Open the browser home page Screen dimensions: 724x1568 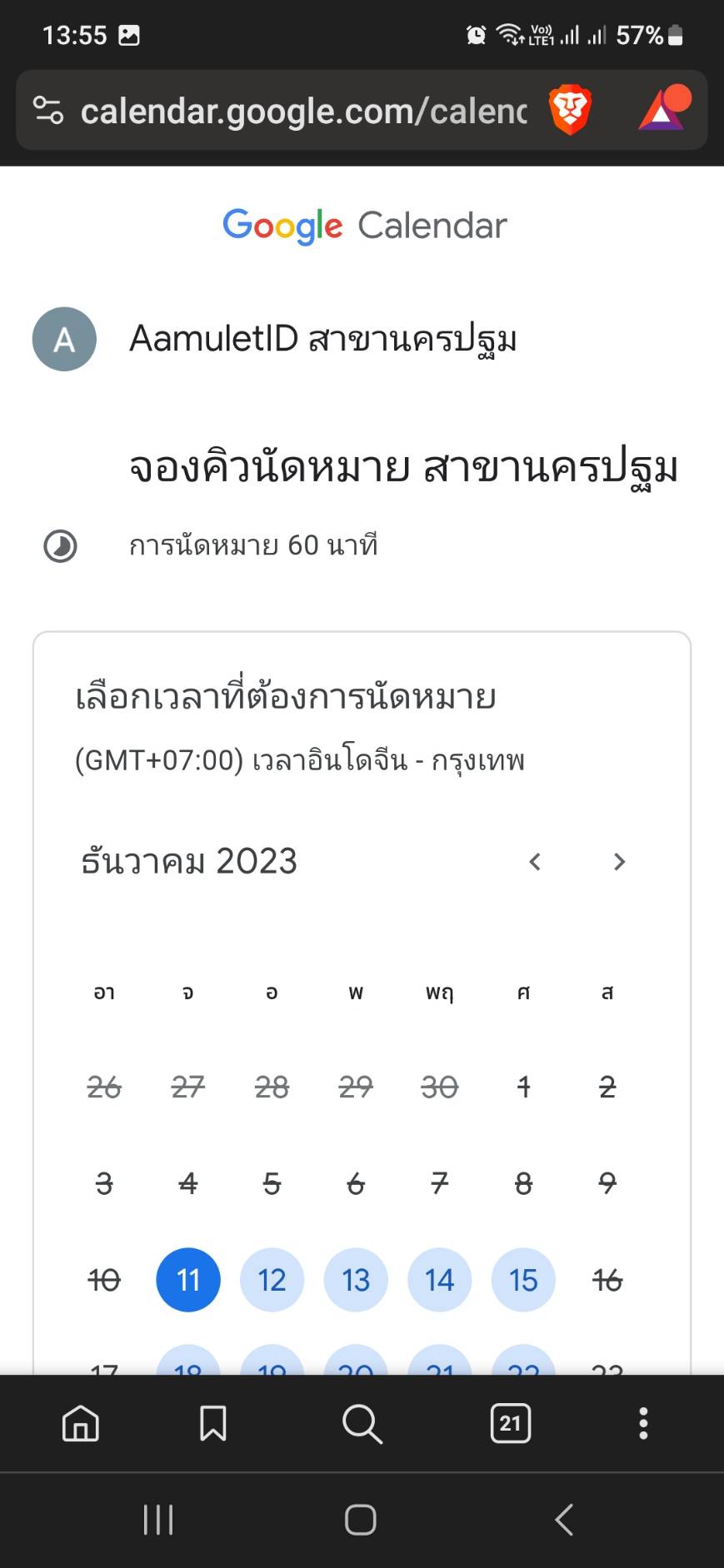(81, 1423)
